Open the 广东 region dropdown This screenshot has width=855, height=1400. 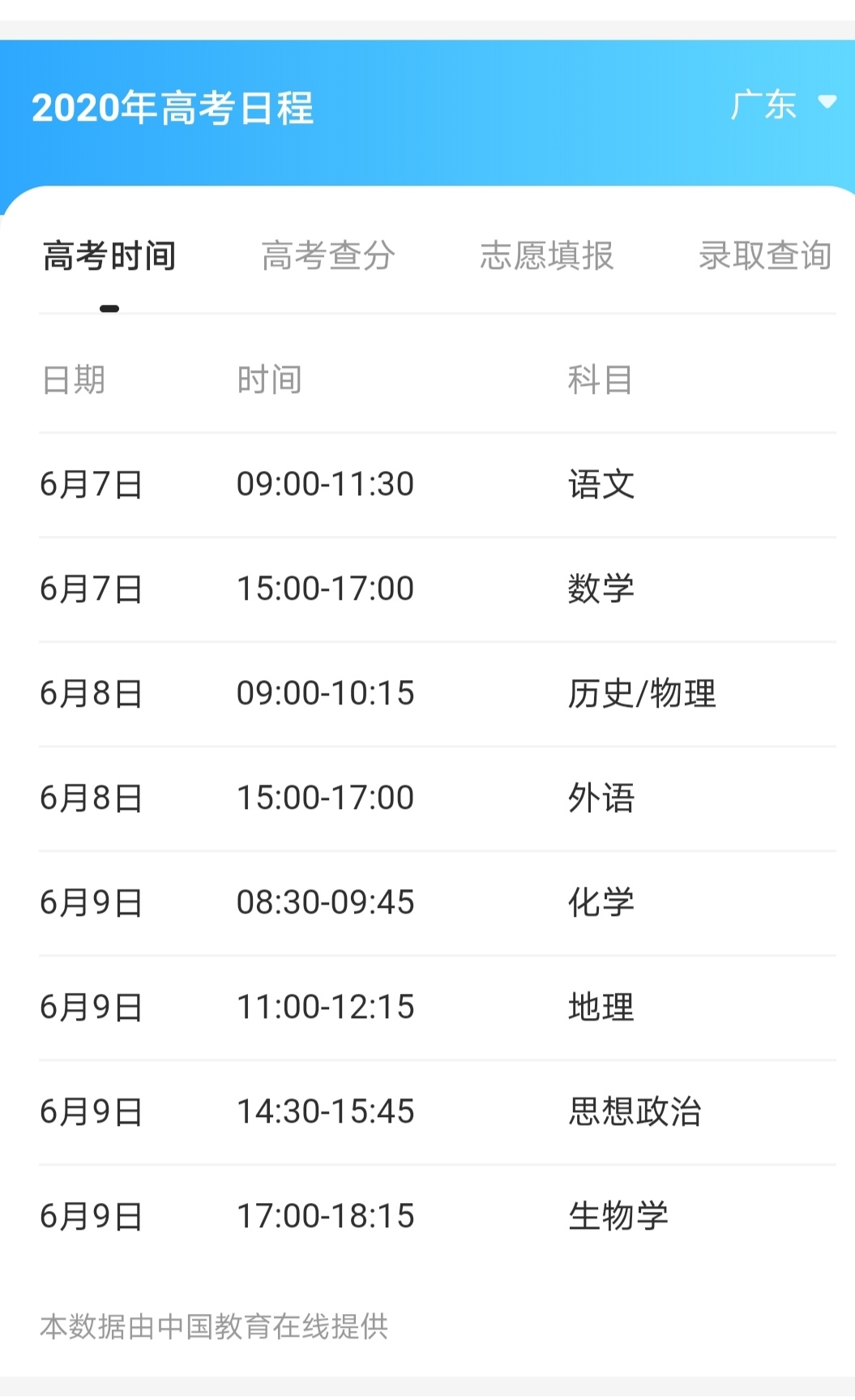763,104
